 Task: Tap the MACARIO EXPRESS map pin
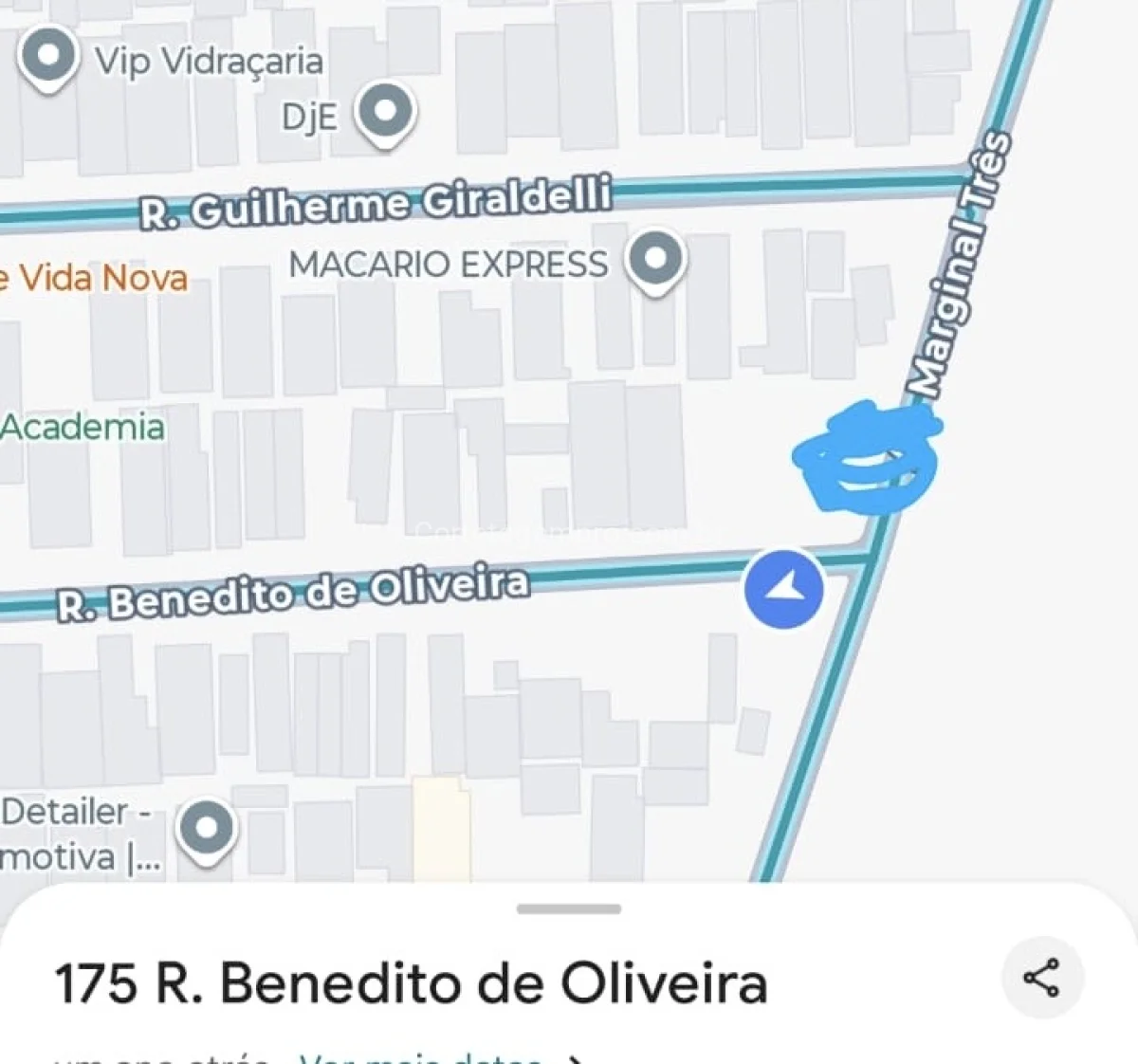pyautogui.click(x=655, y=259)
